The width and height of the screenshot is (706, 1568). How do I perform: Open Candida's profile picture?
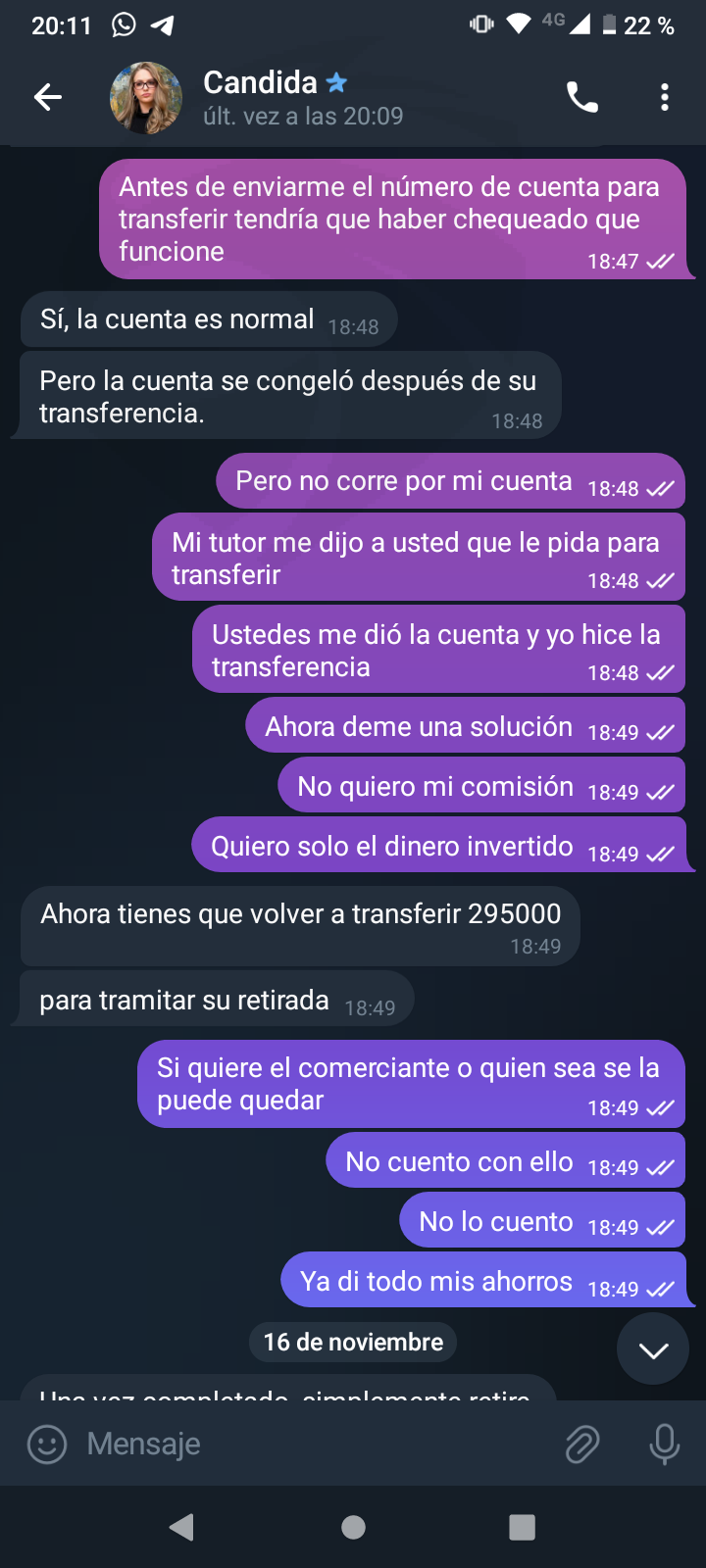(146, 97)
